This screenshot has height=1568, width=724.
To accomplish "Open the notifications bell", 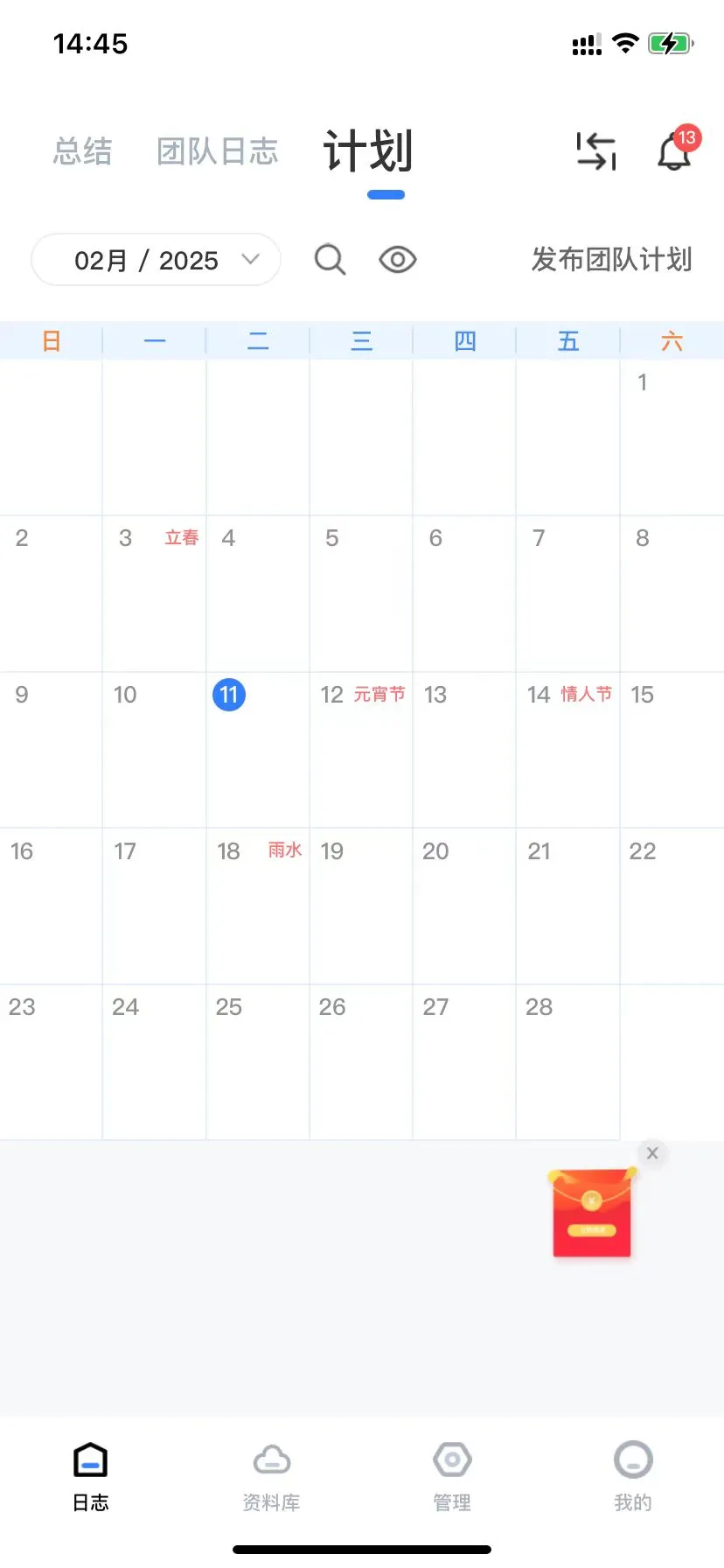I will (x=674, y=151).
